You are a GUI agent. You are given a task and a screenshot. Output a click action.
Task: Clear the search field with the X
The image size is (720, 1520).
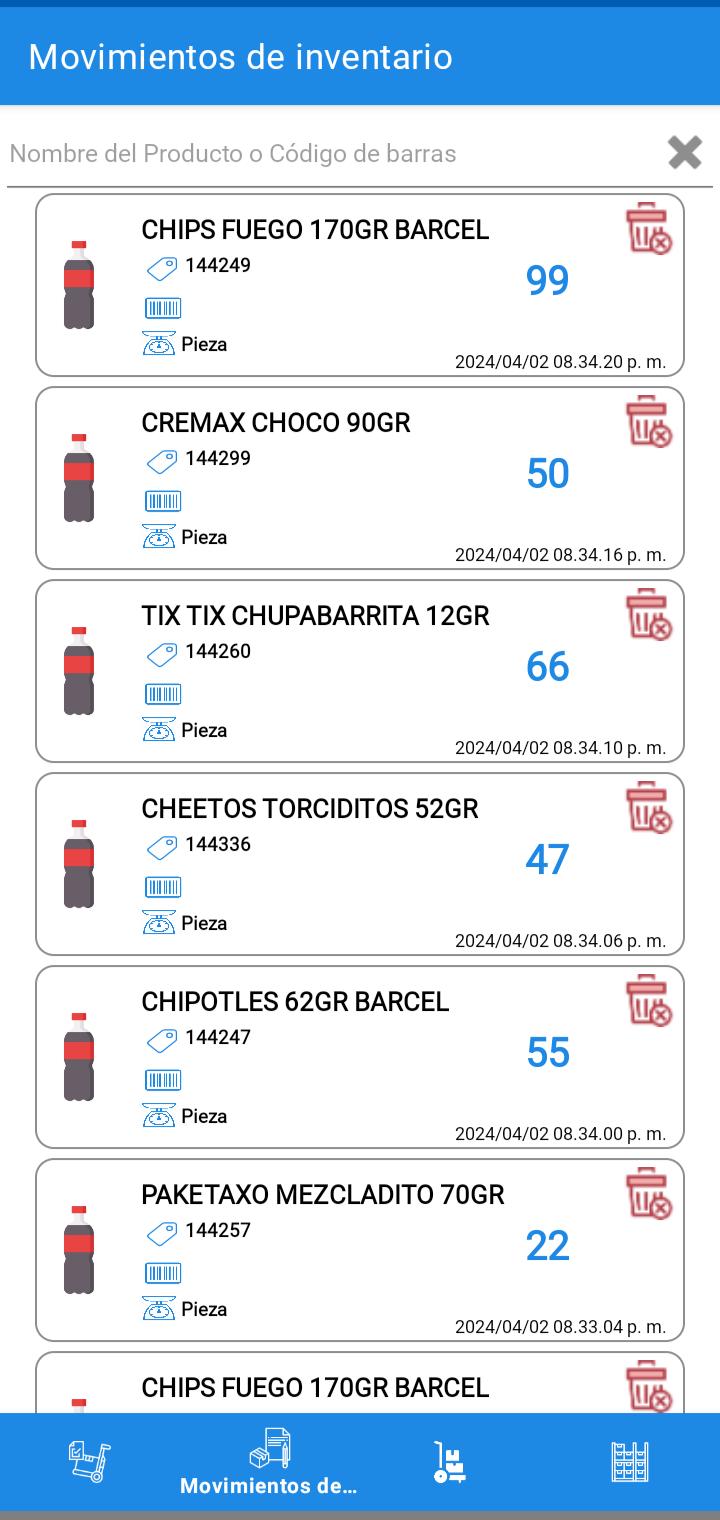[x=685, y=153]
